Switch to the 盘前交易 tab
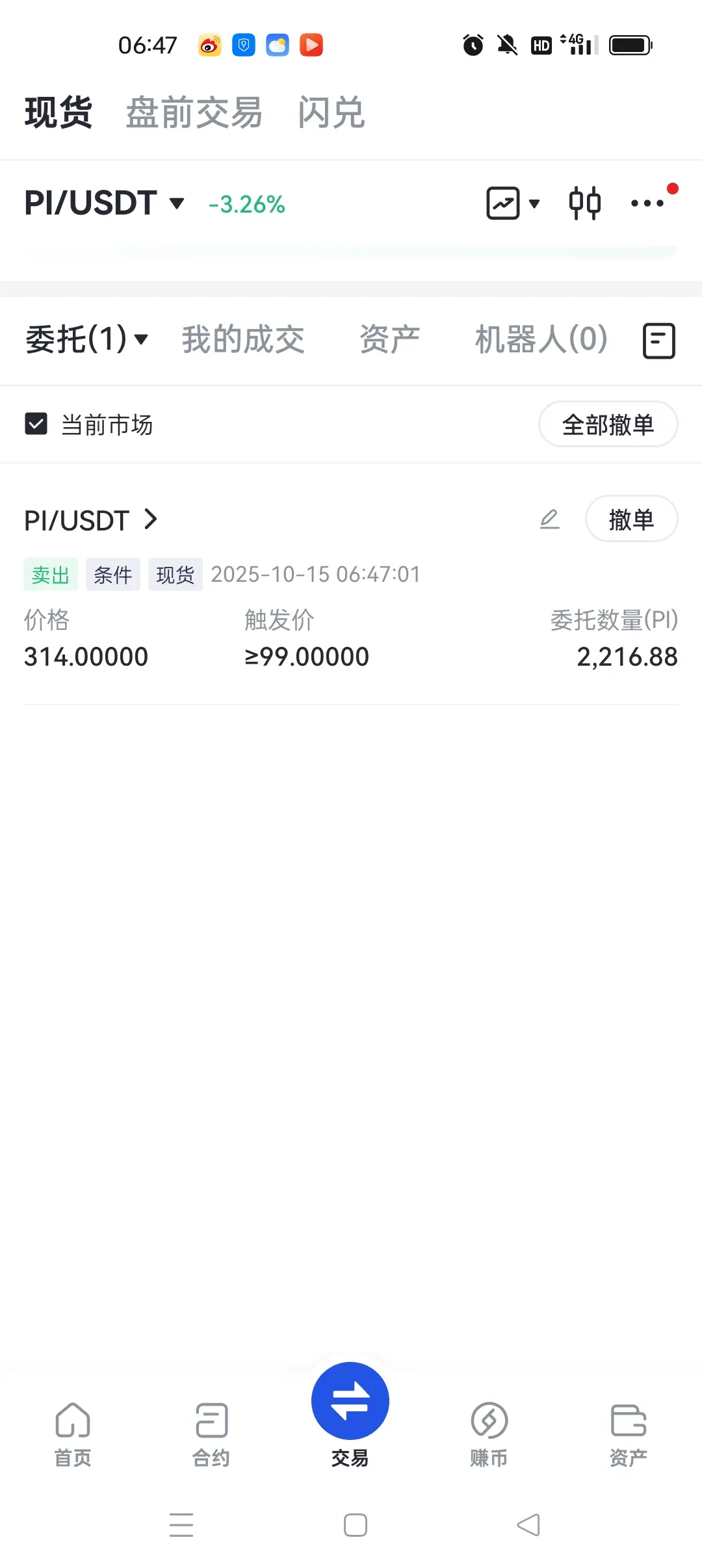Screen dimensions: 702x1568 coord(194,112)
